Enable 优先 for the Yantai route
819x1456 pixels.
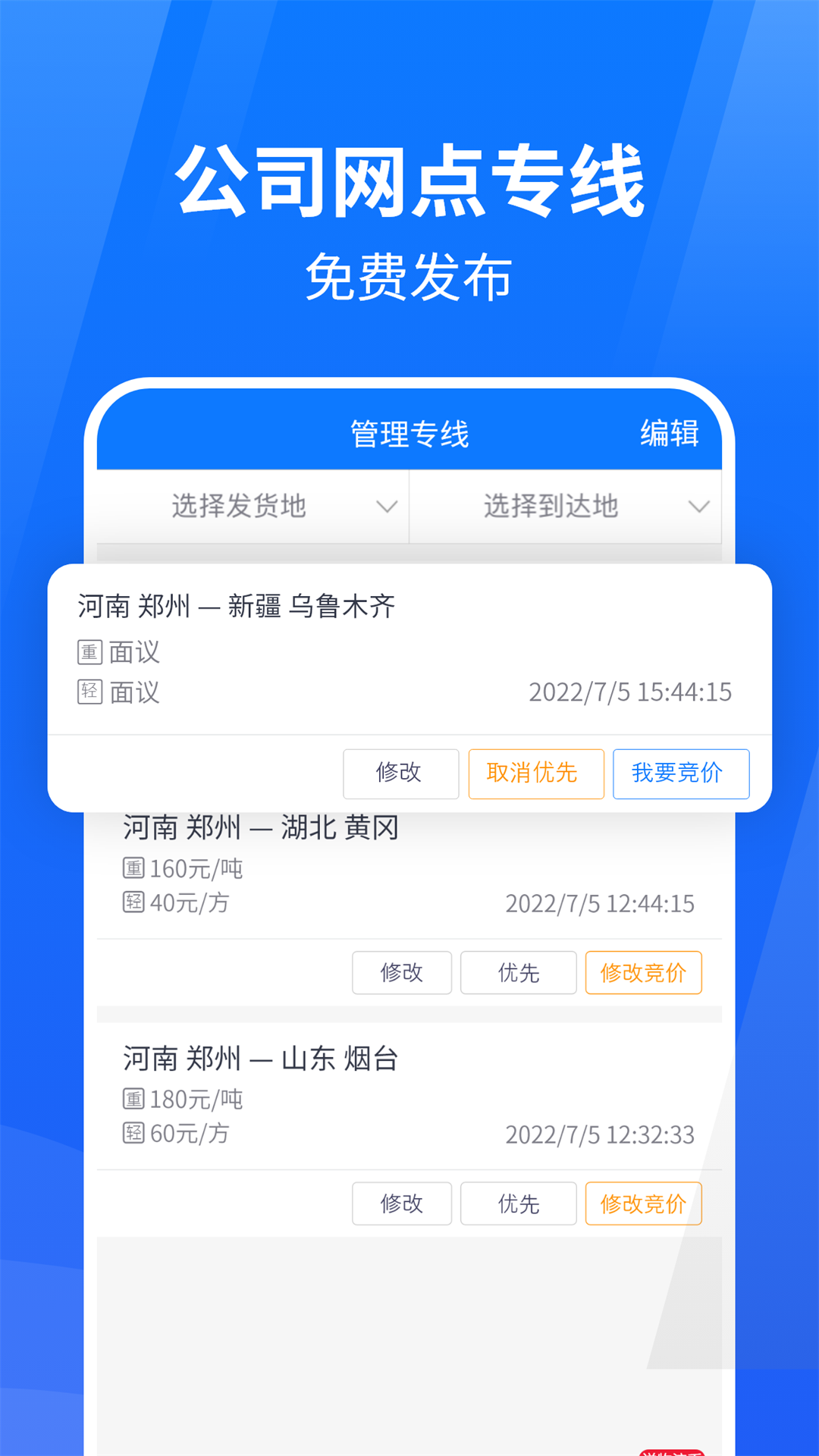pos(518,1203)
